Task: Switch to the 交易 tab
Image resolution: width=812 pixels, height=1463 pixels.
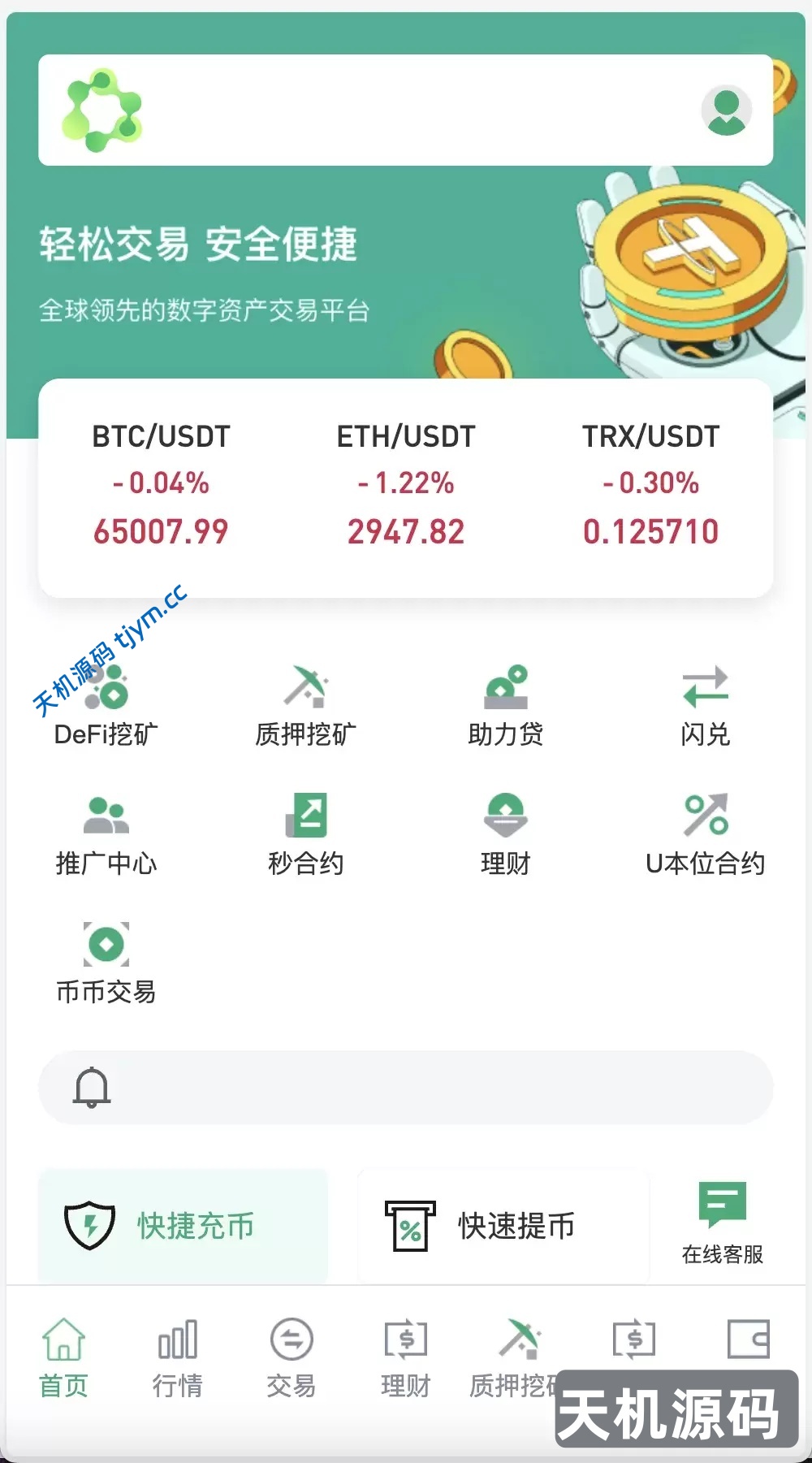Action: point(291,1357)
